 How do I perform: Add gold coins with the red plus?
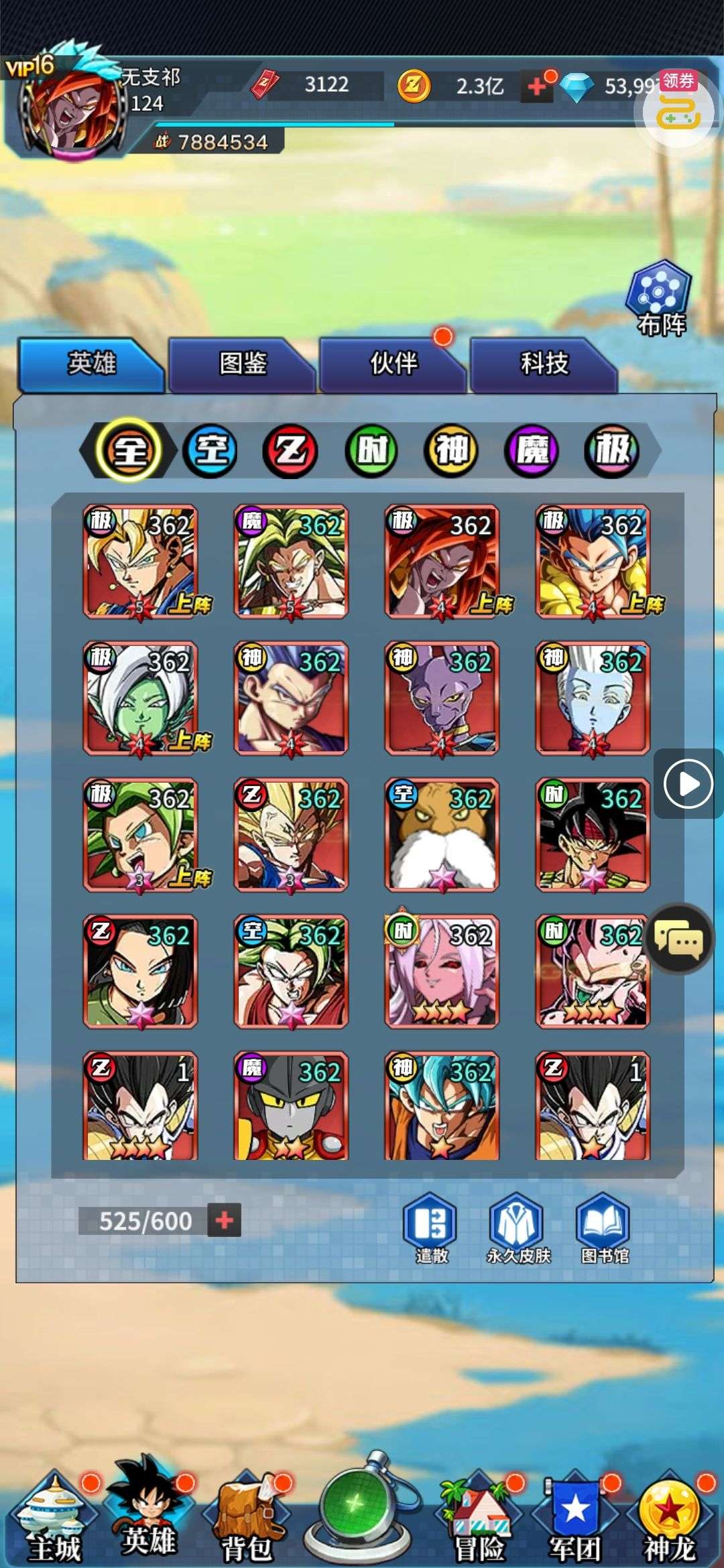click(x=536, y=86)
